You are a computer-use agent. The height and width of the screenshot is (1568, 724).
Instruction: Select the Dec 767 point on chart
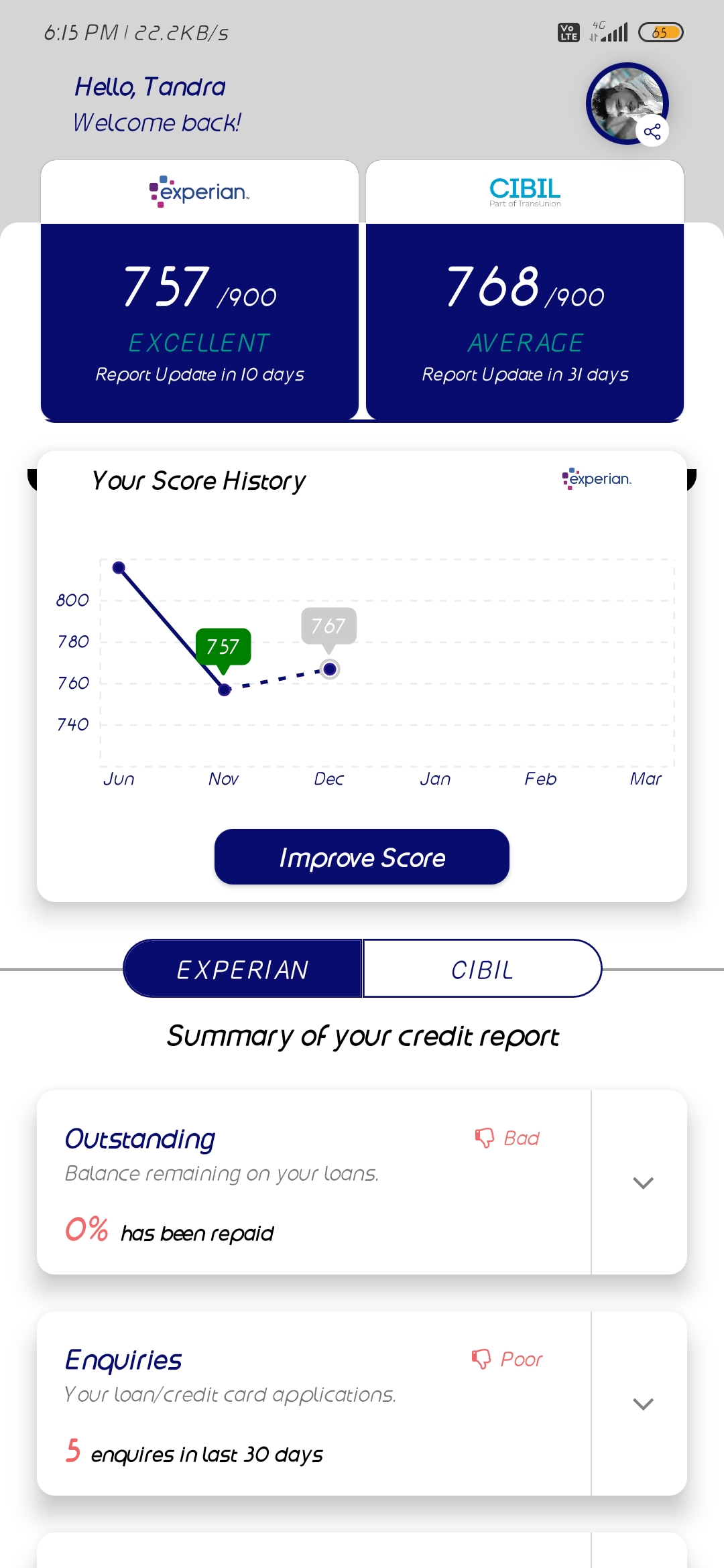point(330,669)
